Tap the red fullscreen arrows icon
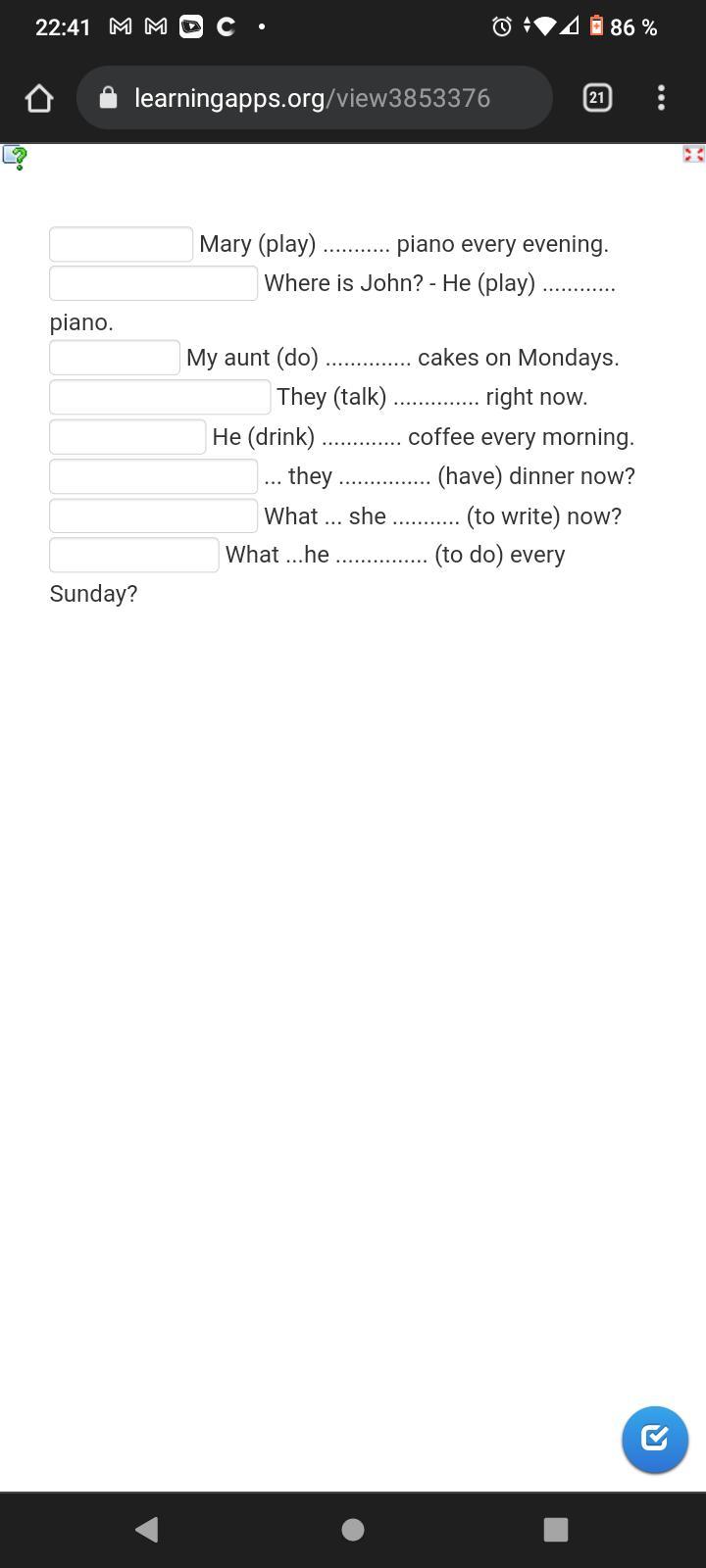 [x=693, y=155]
